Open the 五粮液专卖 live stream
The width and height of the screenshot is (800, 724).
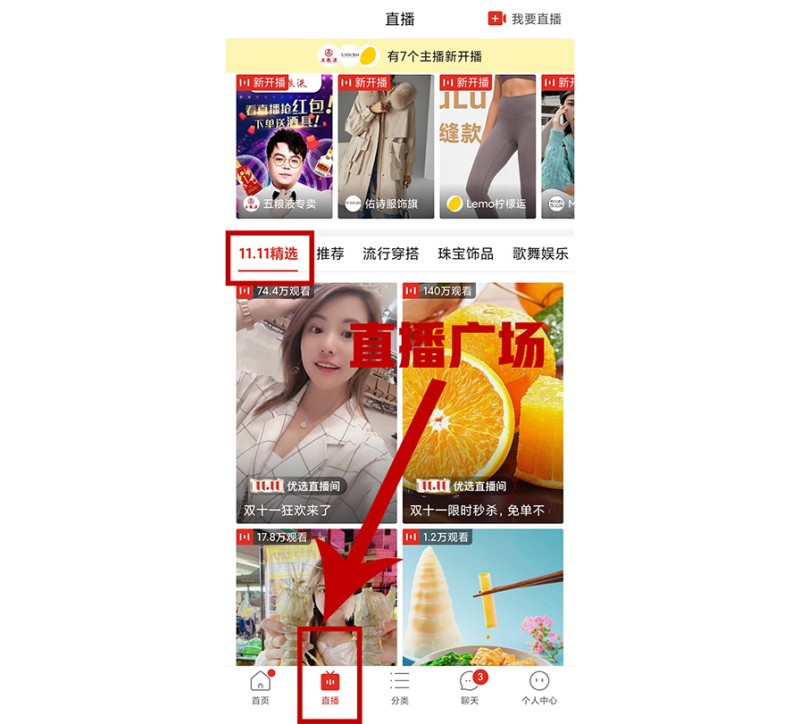coord(284,146)
